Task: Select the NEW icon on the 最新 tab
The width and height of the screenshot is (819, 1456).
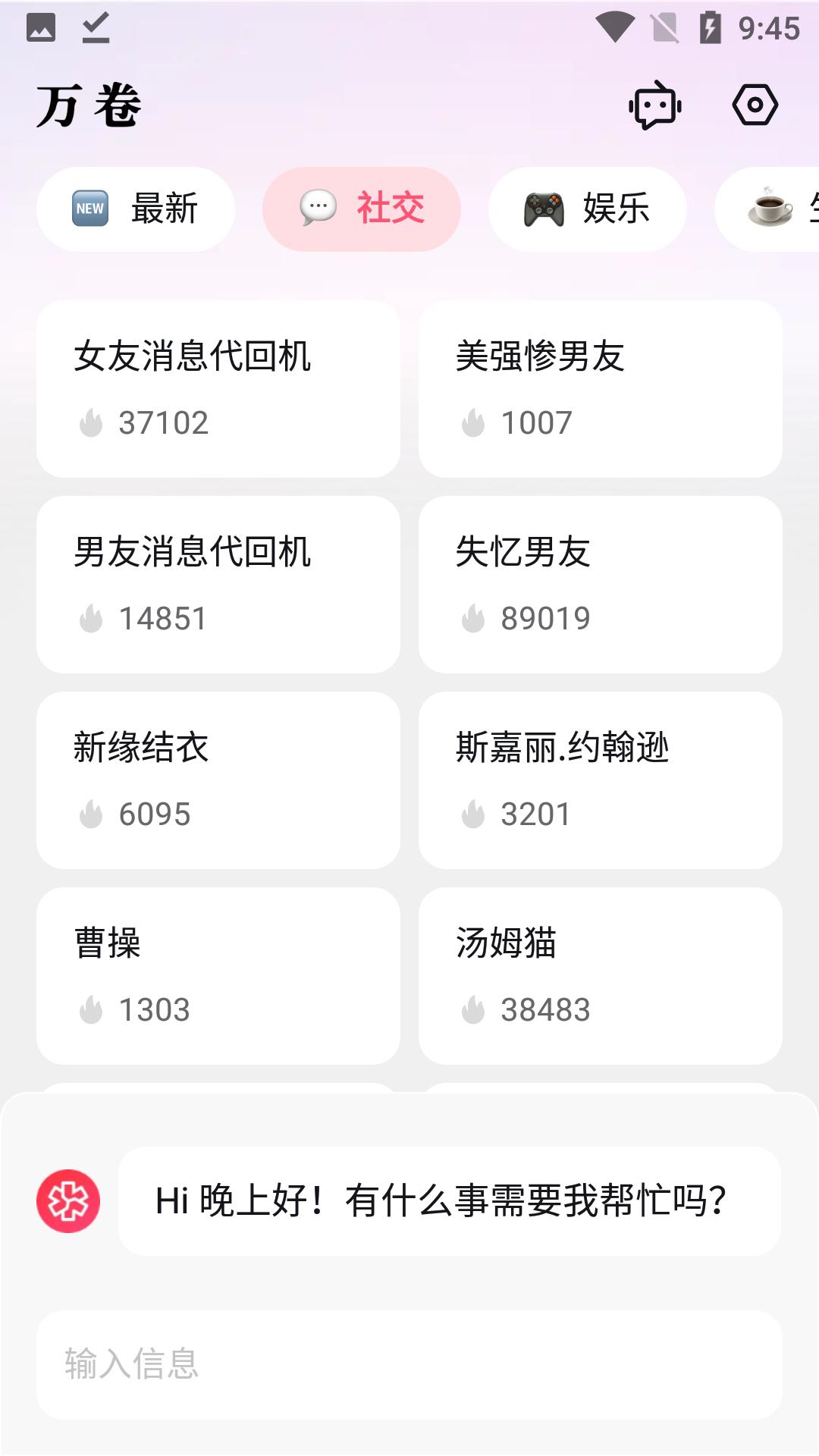Action: pos(89,209)
